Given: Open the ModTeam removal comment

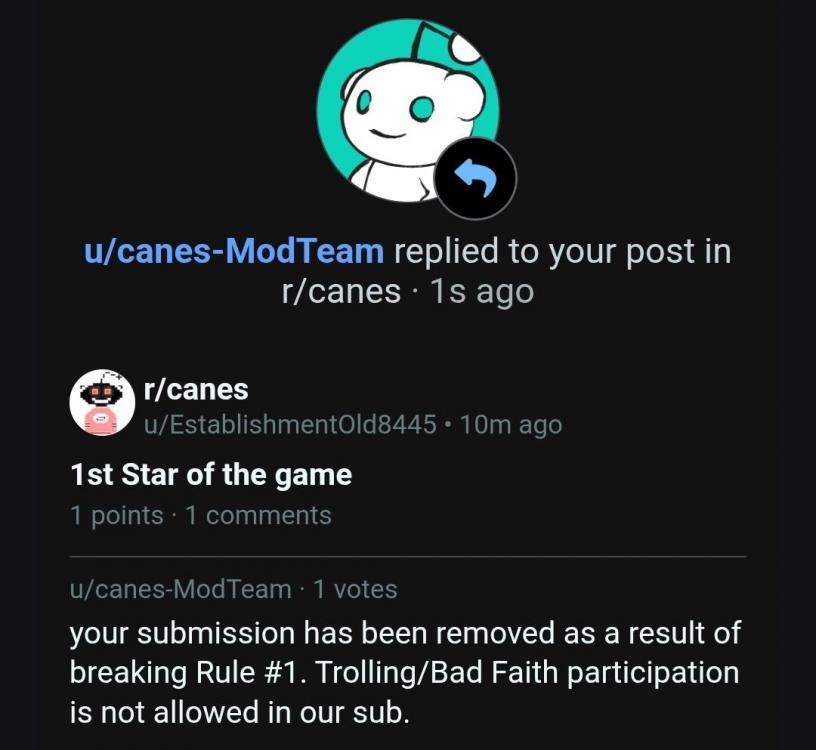Looking at the screenshot, I should (x=405, y=672).
